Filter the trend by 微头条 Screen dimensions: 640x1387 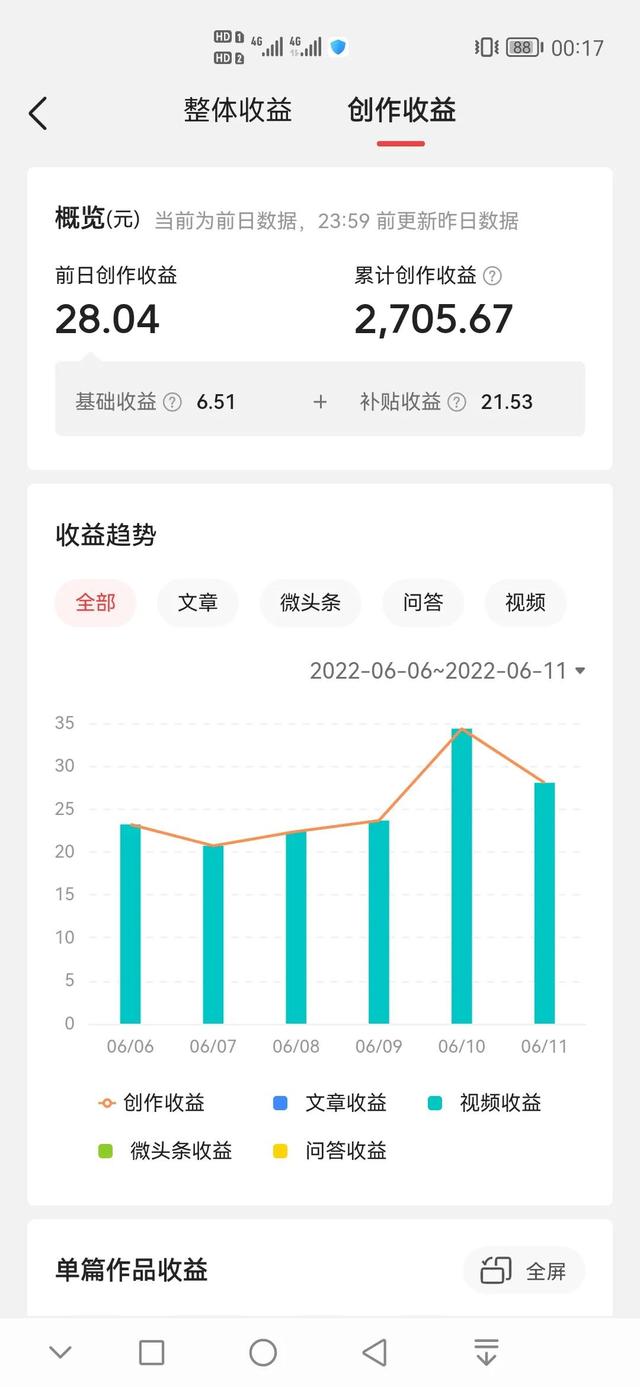pyautogui.click(x=310, y=603)
